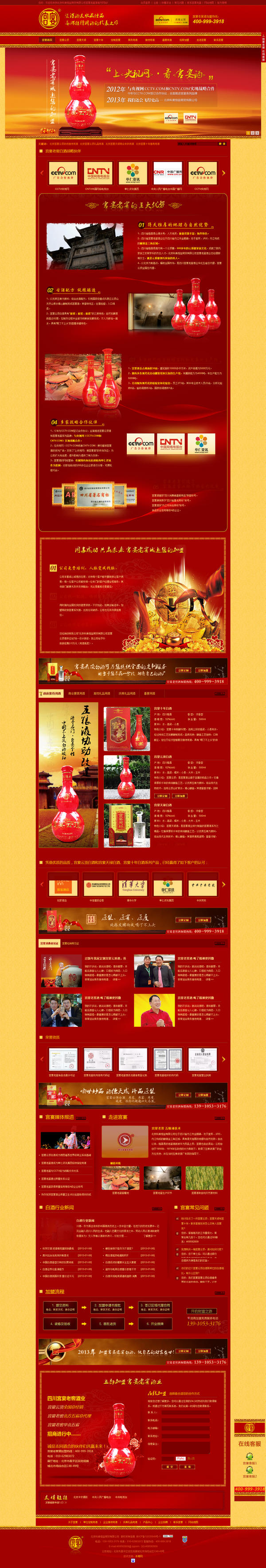
Task: Switch to the 宫宴经销商见证 tab
Action: (x=70, y=943)
